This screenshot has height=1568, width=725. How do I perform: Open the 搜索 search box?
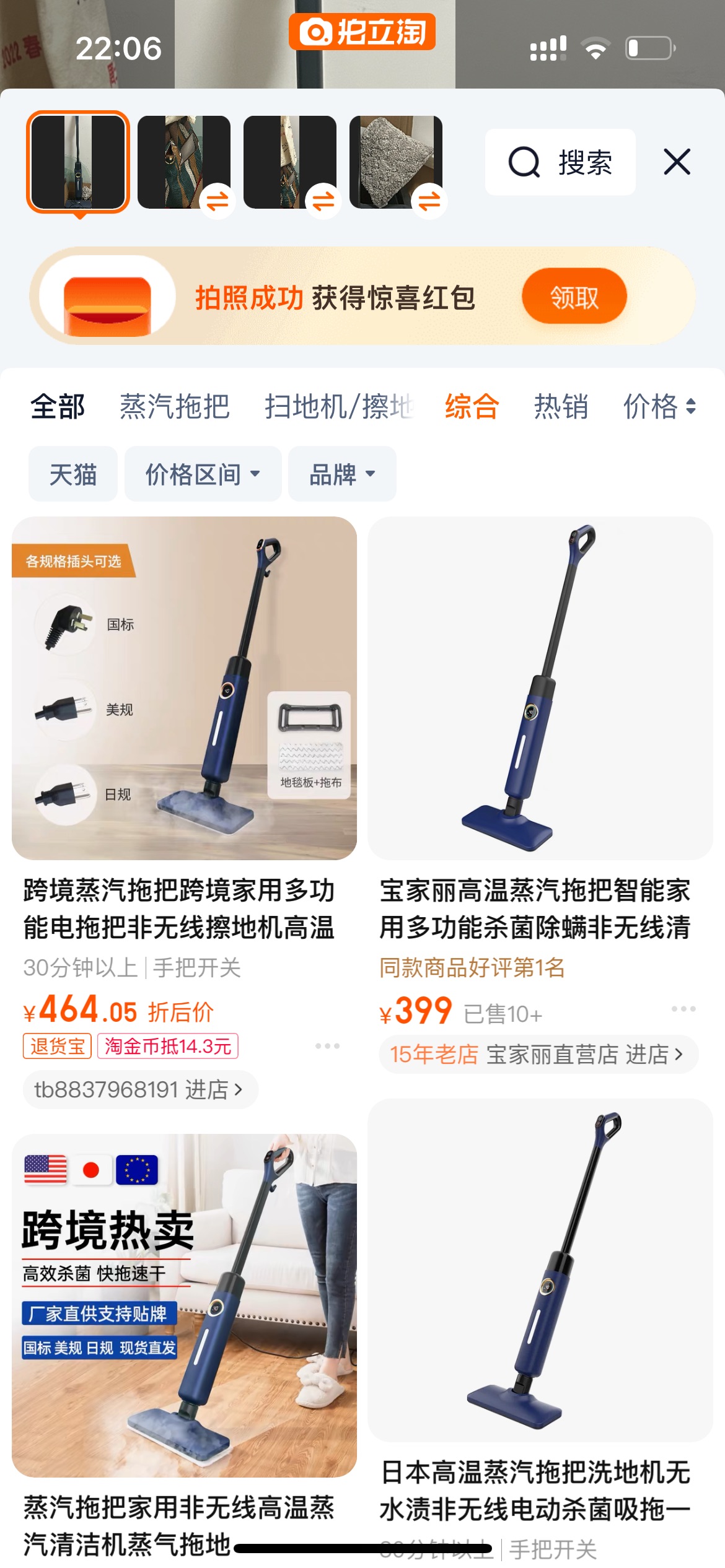tap(560, 162)
